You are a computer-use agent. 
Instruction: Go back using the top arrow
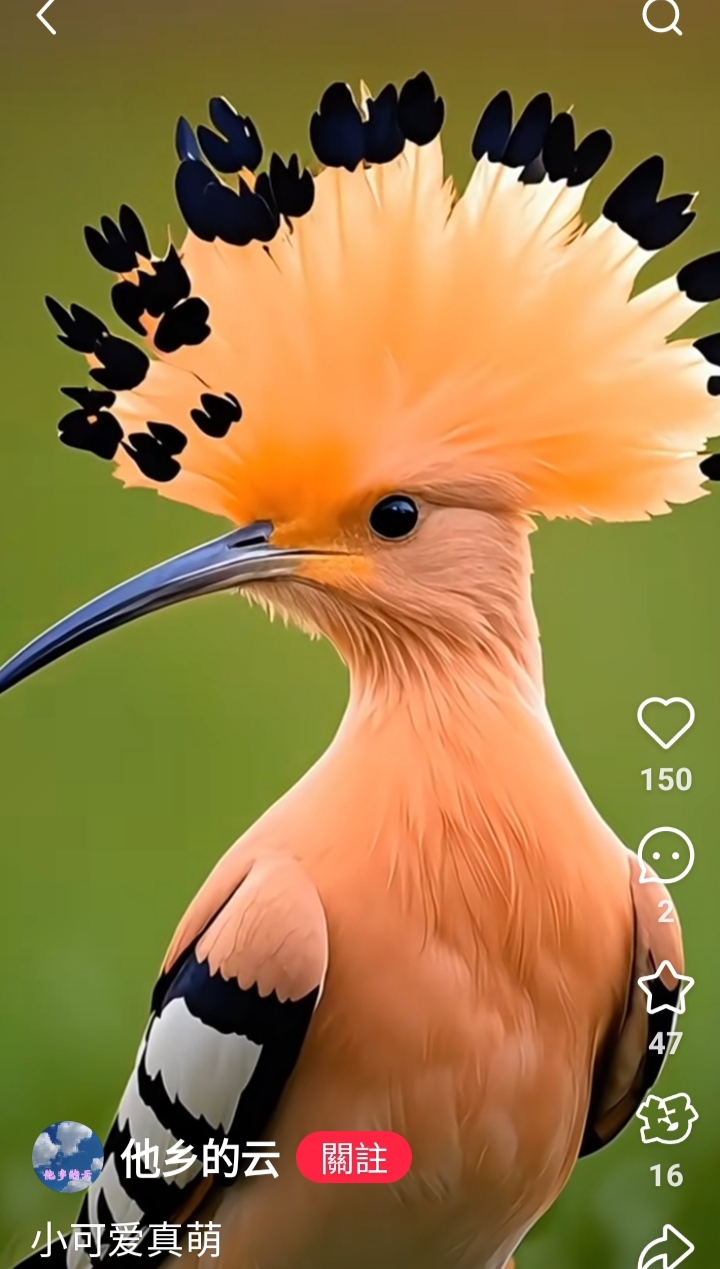click(46, 17)
